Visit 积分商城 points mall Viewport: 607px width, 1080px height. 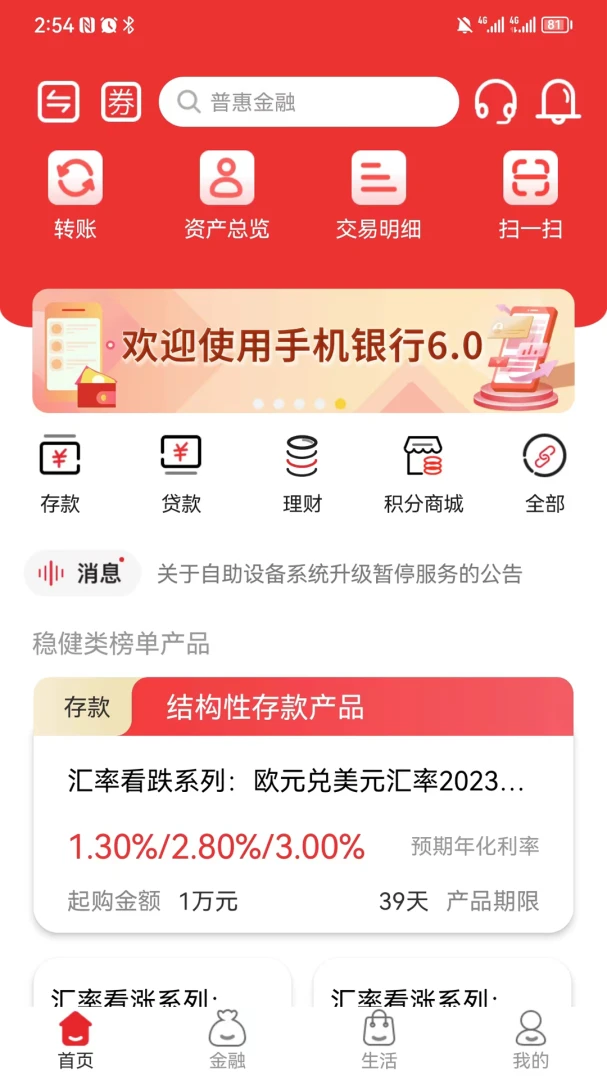click(x=423, y=474)
